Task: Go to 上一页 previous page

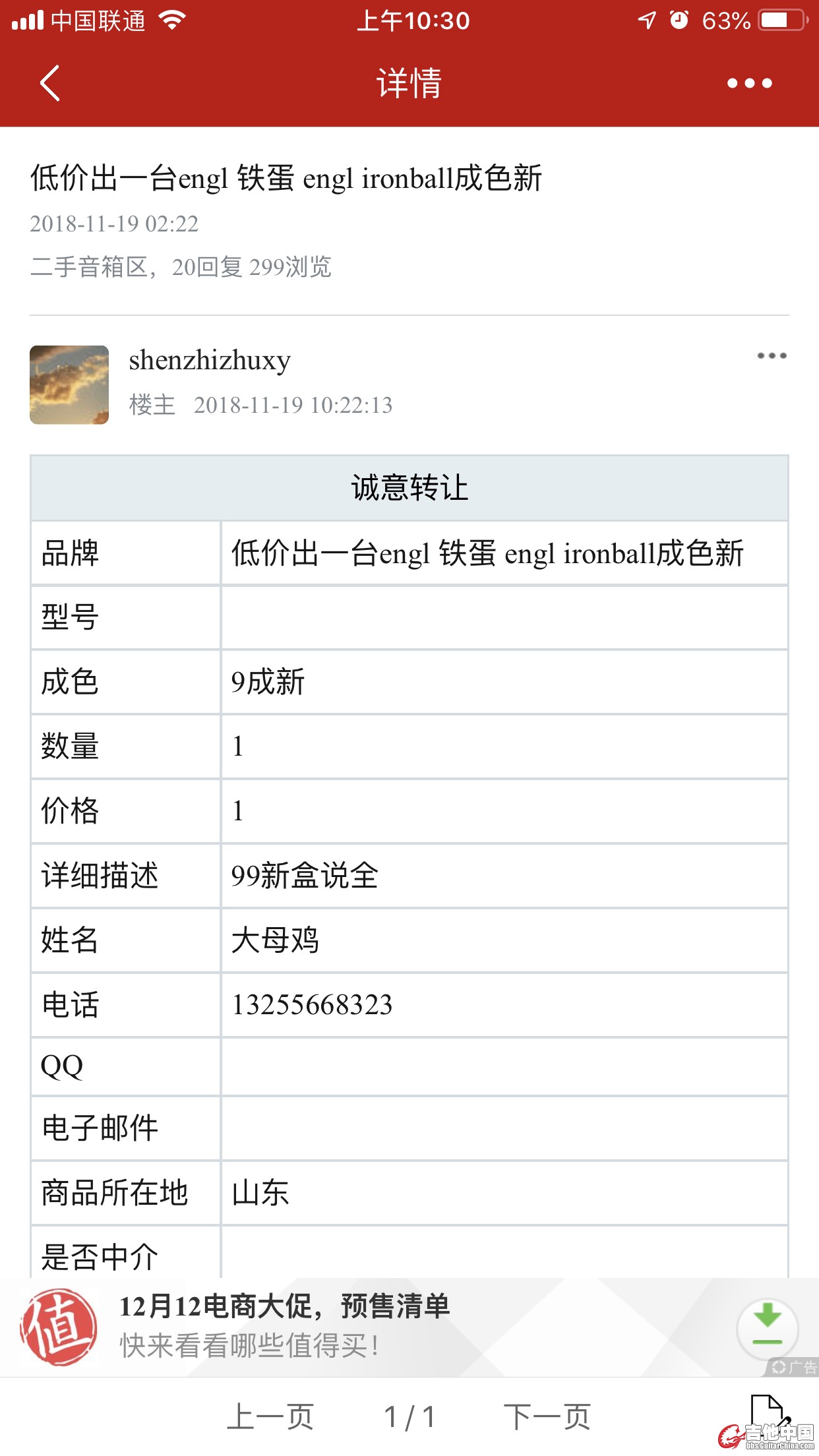Action: [x=270, y=1416]
